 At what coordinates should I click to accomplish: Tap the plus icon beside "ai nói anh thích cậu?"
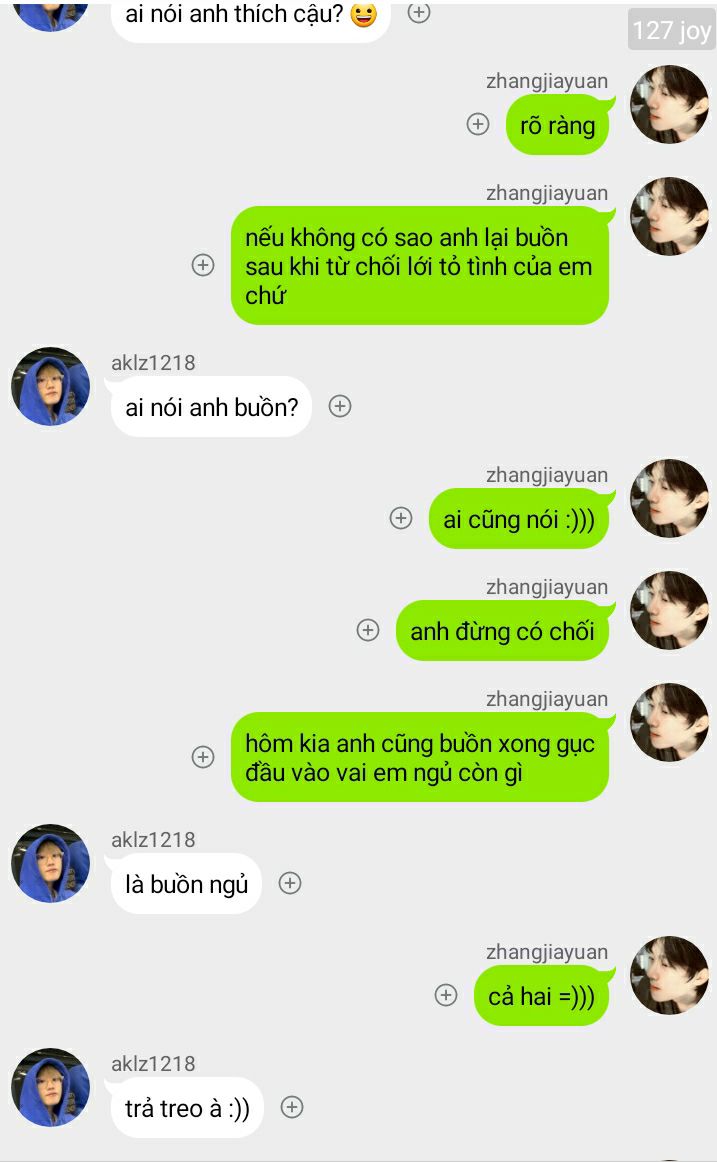[420, 13]
